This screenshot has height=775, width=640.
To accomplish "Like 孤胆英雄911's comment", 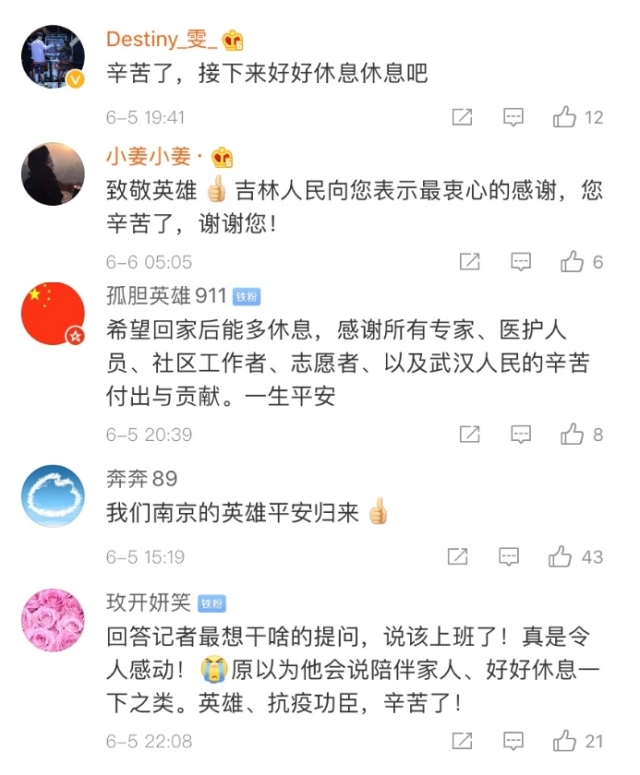I will (x=572, y=434).
